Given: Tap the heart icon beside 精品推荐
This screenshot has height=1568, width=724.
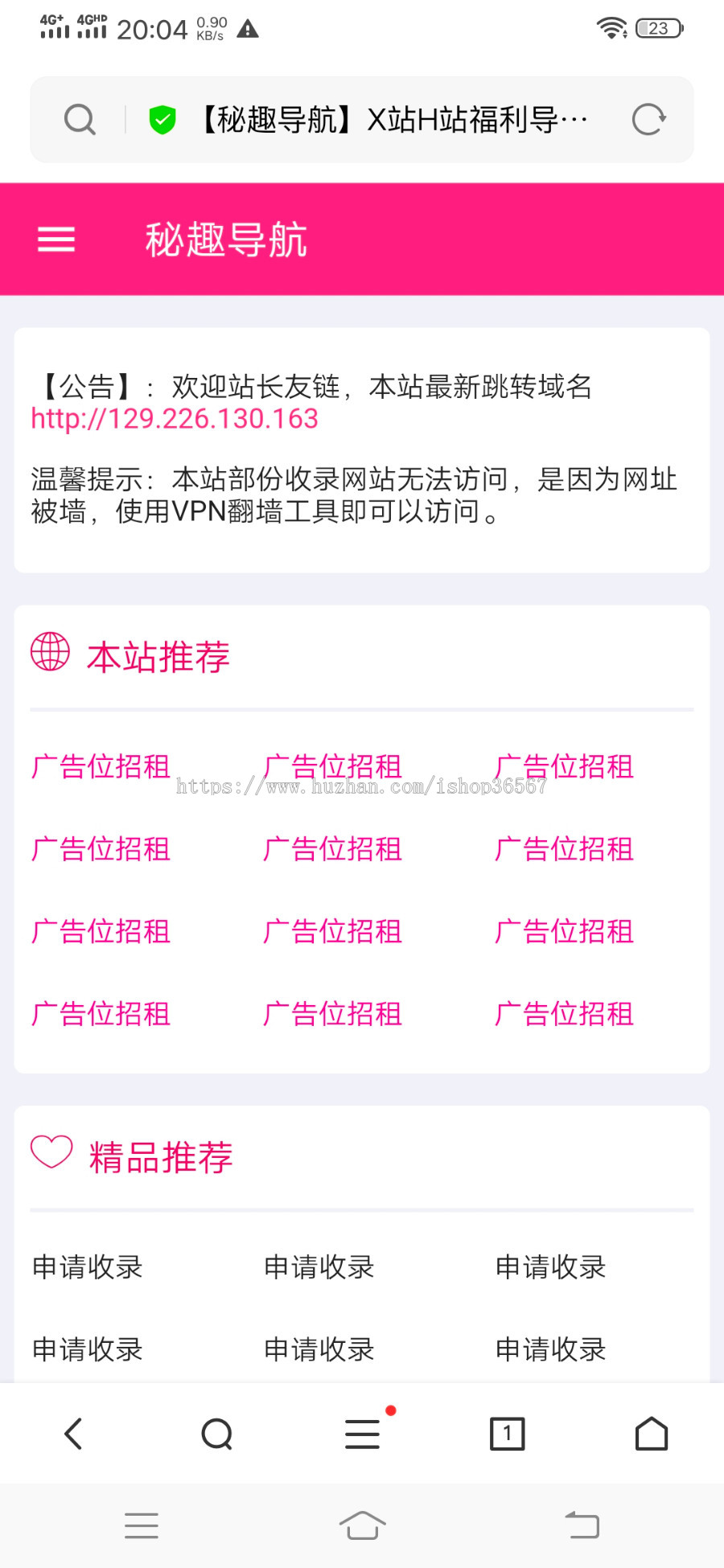Looking at the screenshot, I should [x=50, y=1155].
